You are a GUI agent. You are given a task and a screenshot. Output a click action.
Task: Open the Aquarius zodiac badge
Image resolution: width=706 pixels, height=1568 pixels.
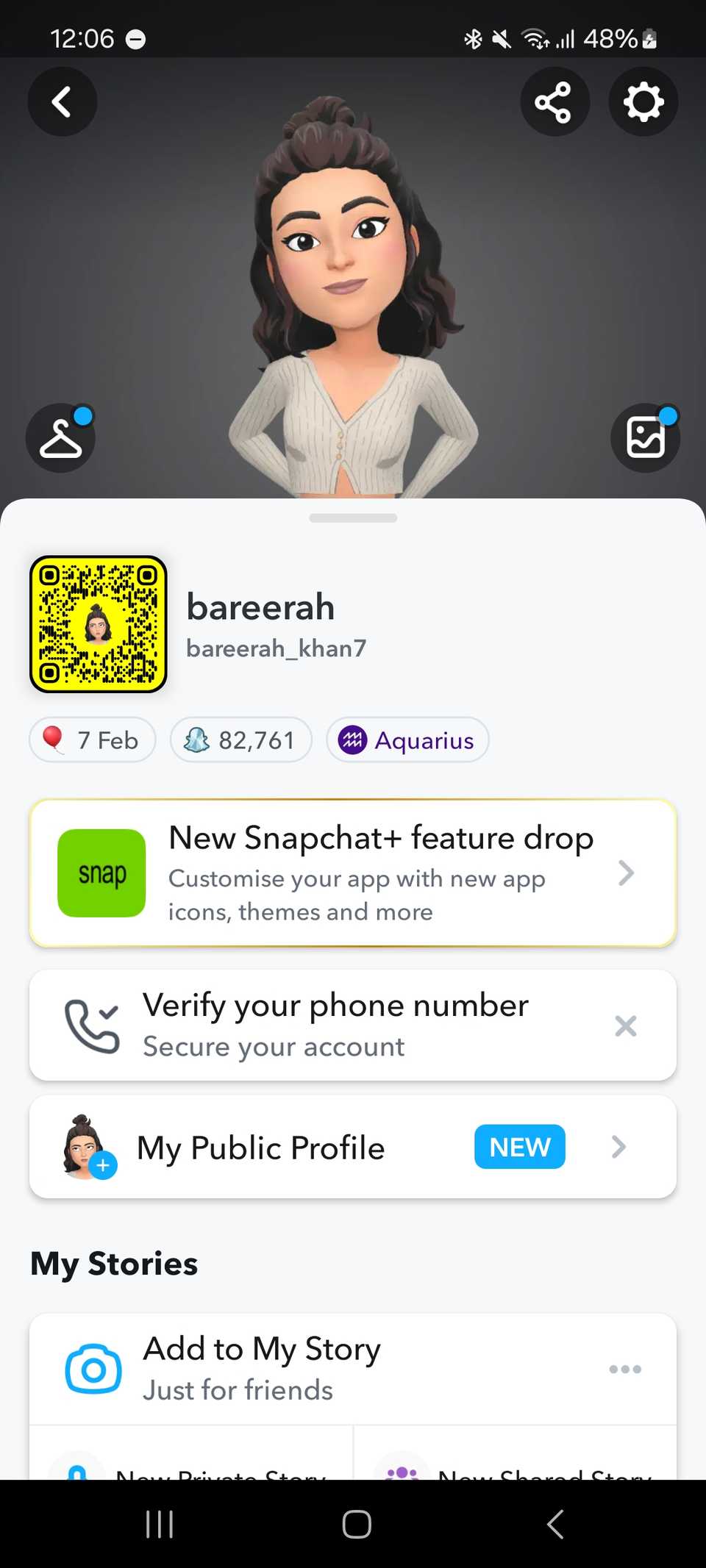pos(407,740)
